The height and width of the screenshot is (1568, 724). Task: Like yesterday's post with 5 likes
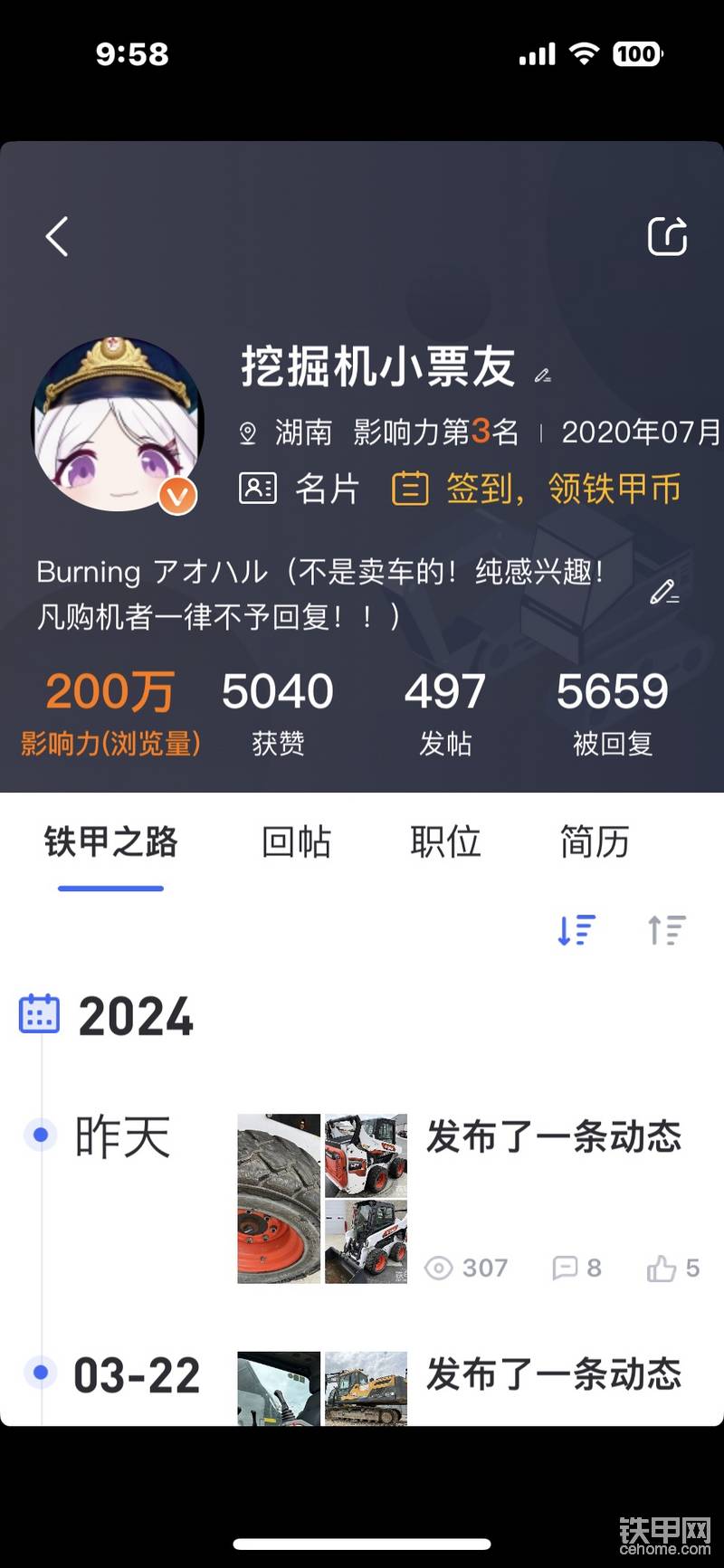click(x=672, y=1269)
